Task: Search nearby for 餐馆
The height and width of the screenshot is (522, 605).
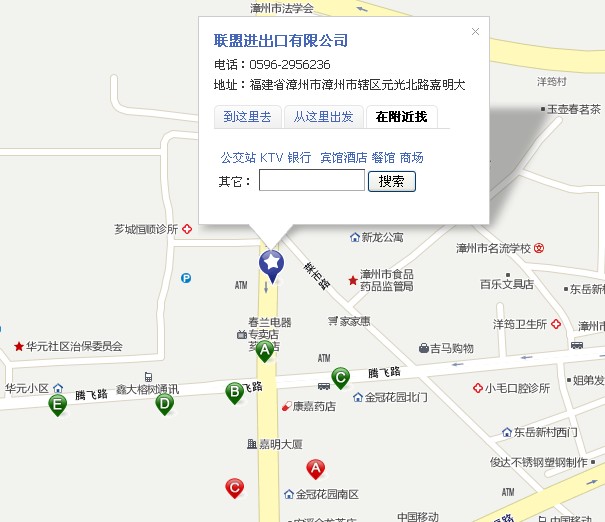Action: tap(383, 158)
